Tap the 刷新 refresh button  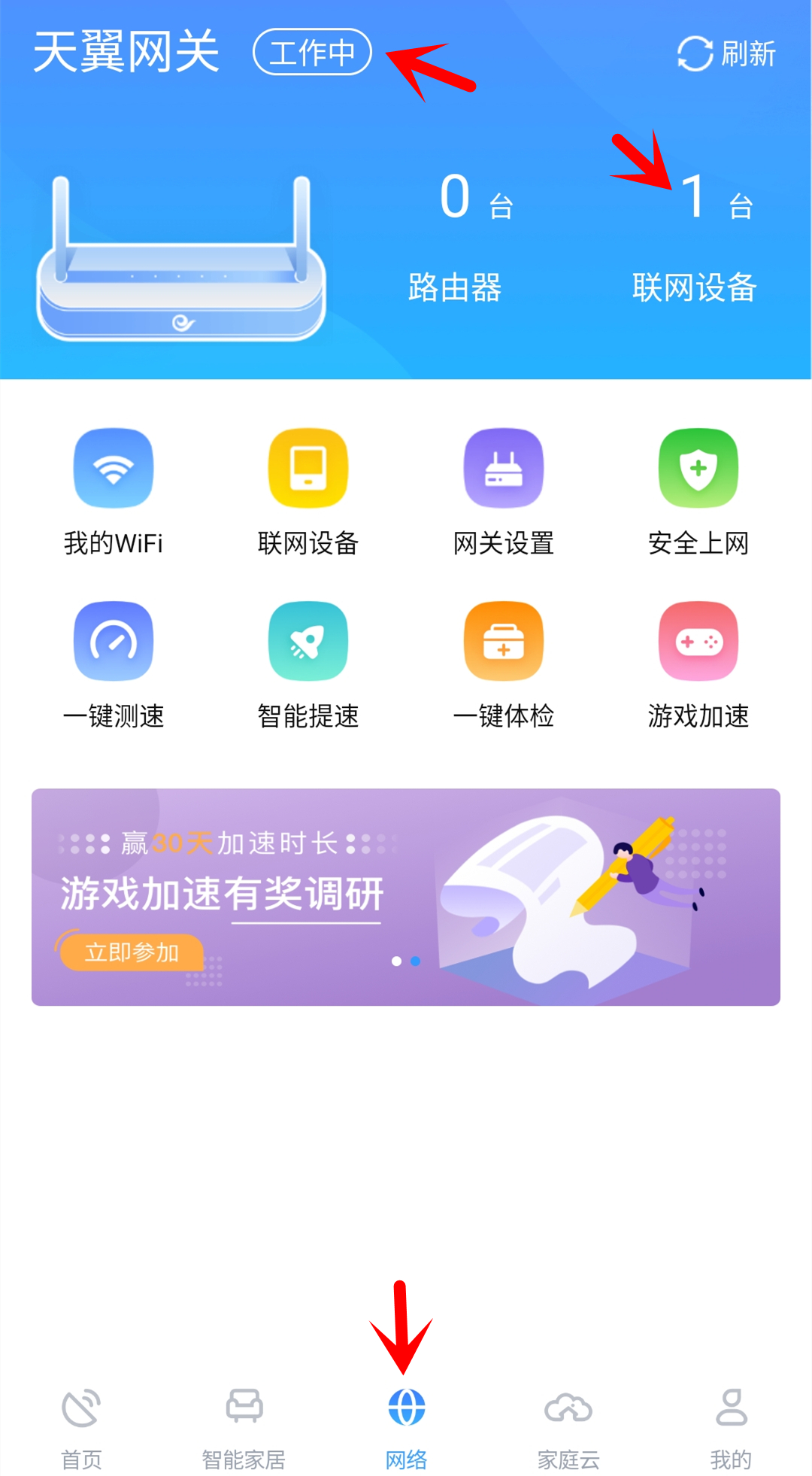[726, 53]
